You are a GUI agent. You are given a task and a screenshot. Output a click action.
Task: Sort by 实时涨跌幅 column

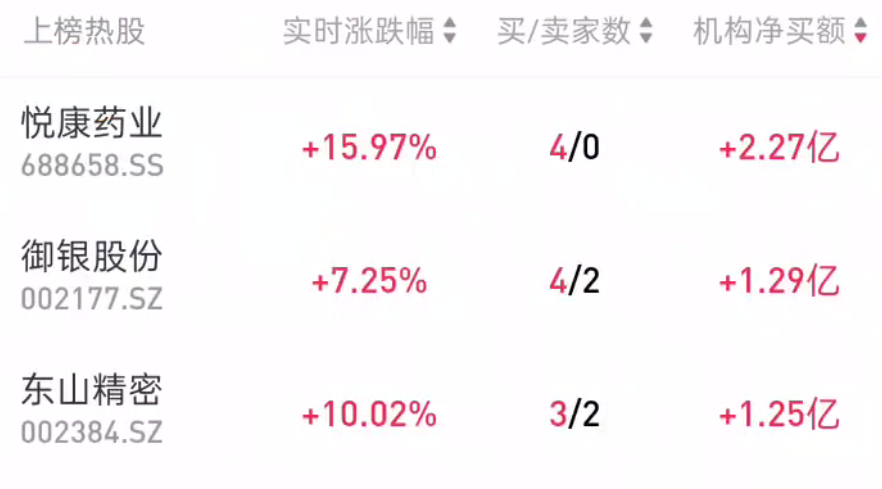(369, 32)
